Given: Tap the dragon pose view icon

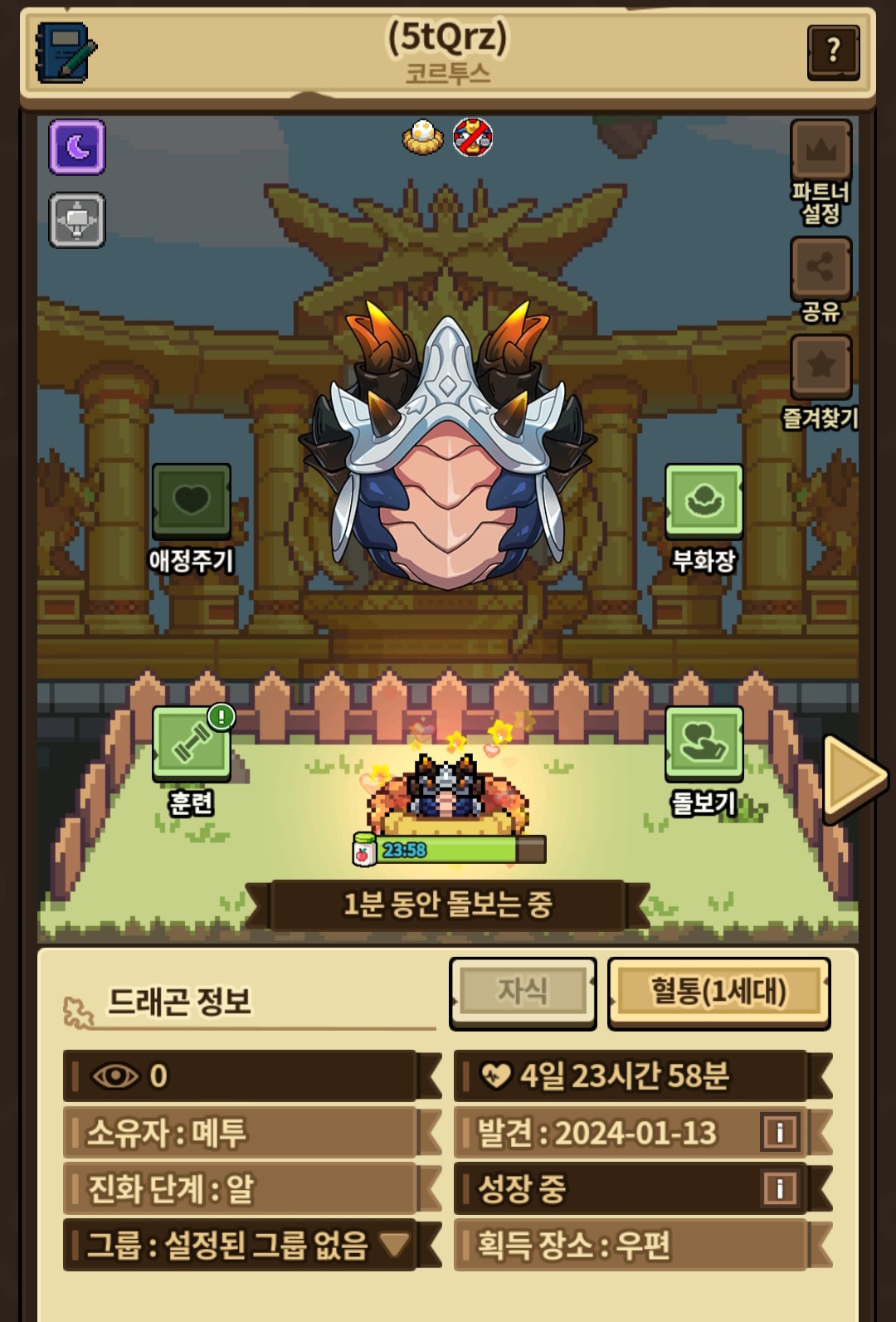Looking at the screenshot, I should point(77,221).
